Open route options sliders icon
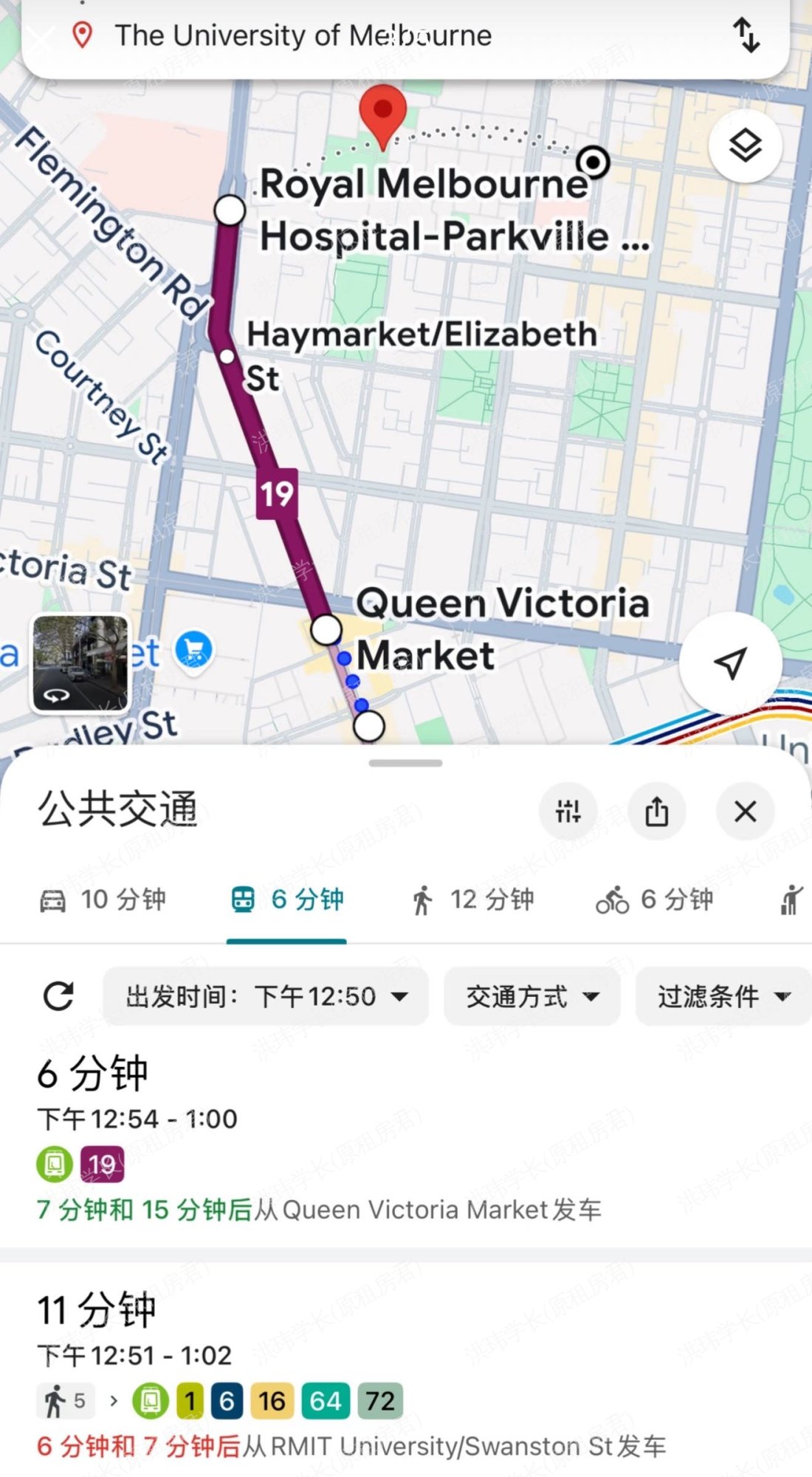 click(x=568, y=811)
